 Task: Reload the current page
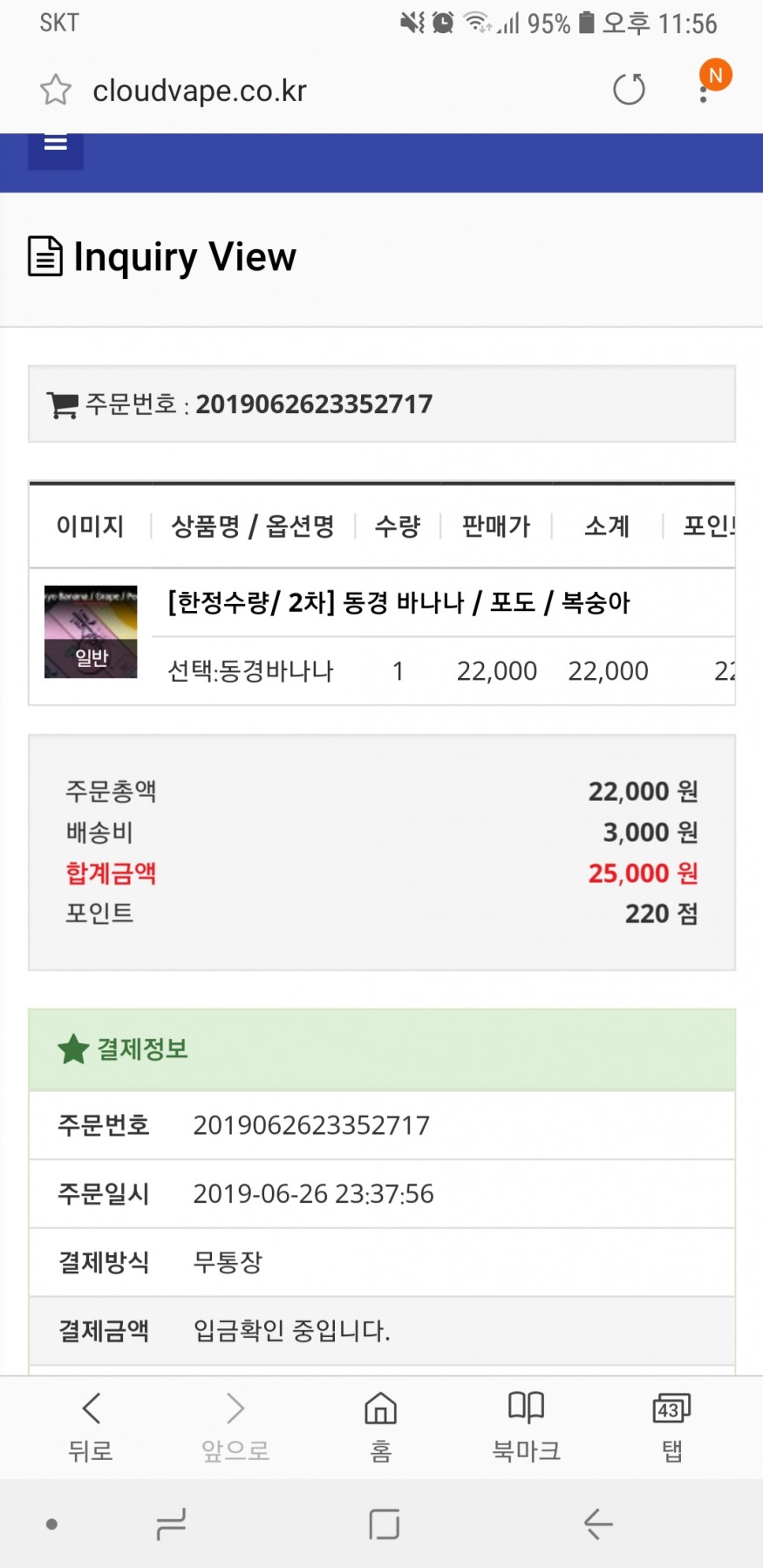[629, 89]
